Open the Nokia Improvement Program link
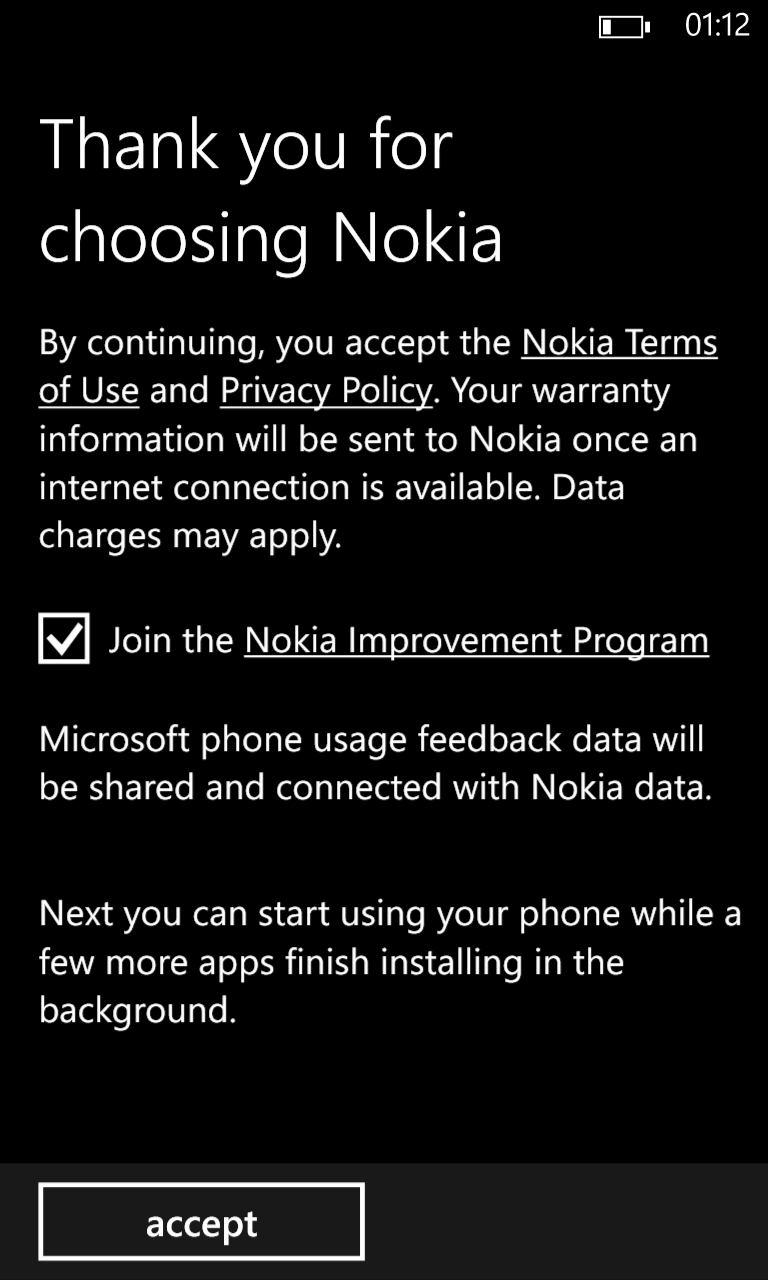The width and height of the screenshot is (768, 1280). pos(476,640)
